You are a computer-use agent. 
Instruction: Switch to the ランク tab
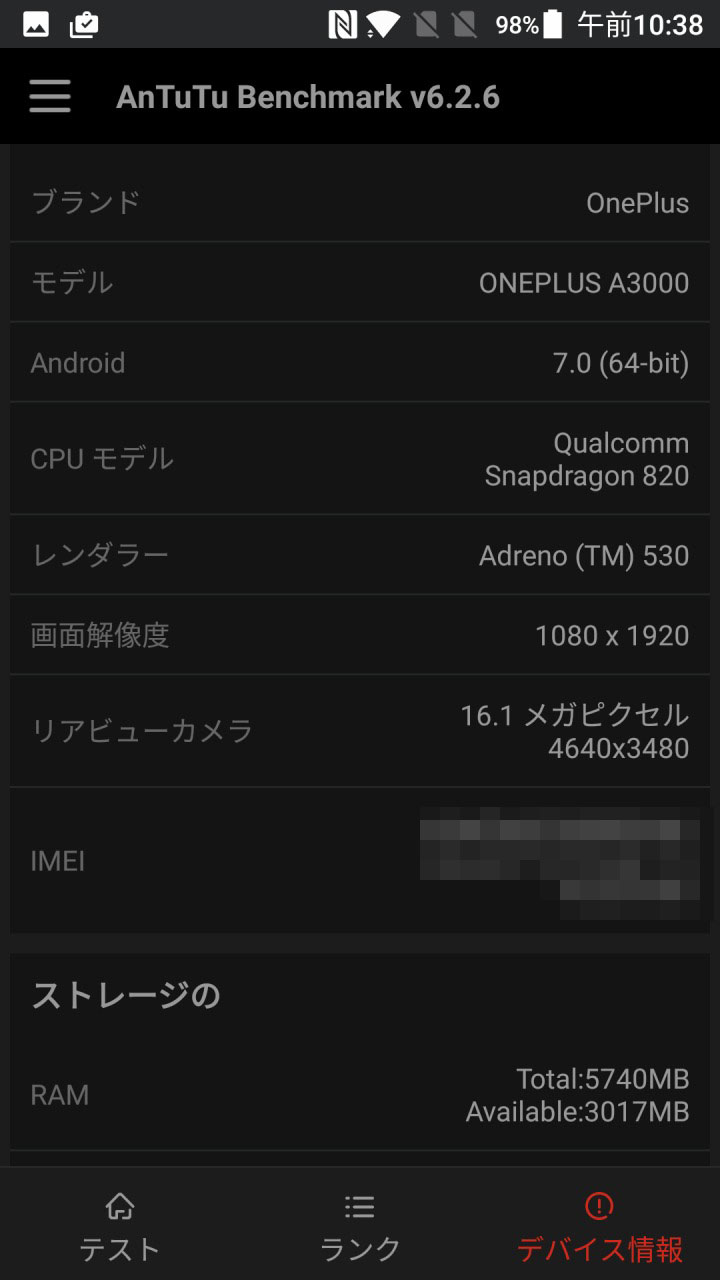pyautogui.click(x=360, y=1226)
